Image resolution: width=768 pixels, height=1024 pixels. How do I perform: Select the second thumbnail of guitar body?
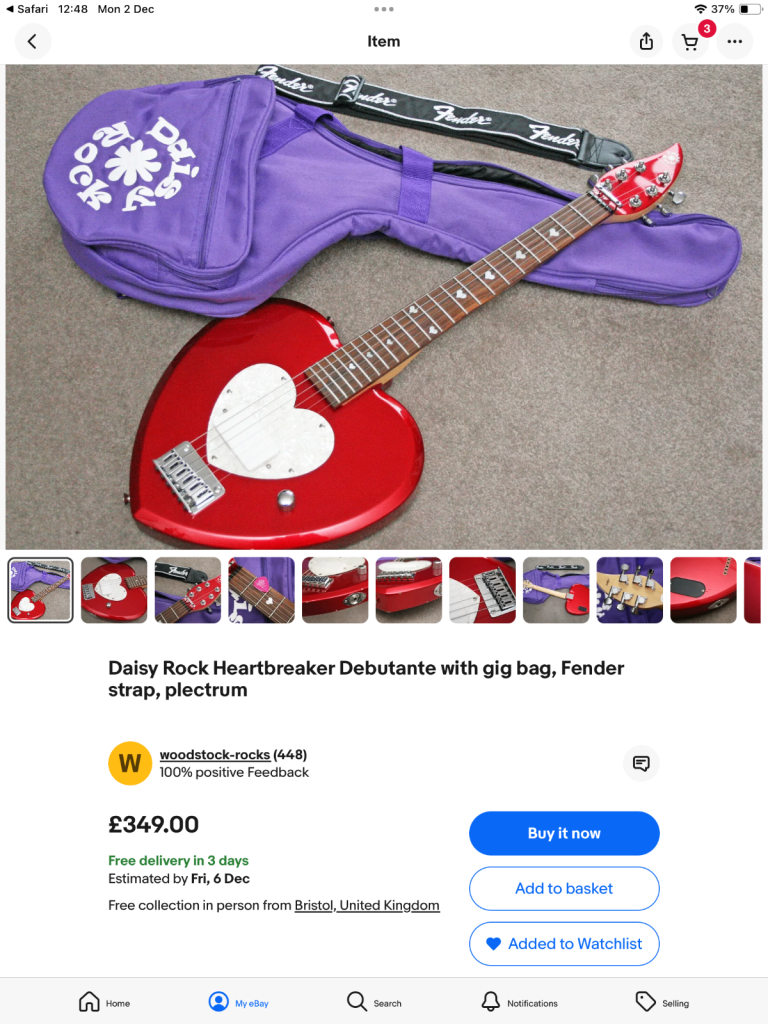tap(114, 590)
